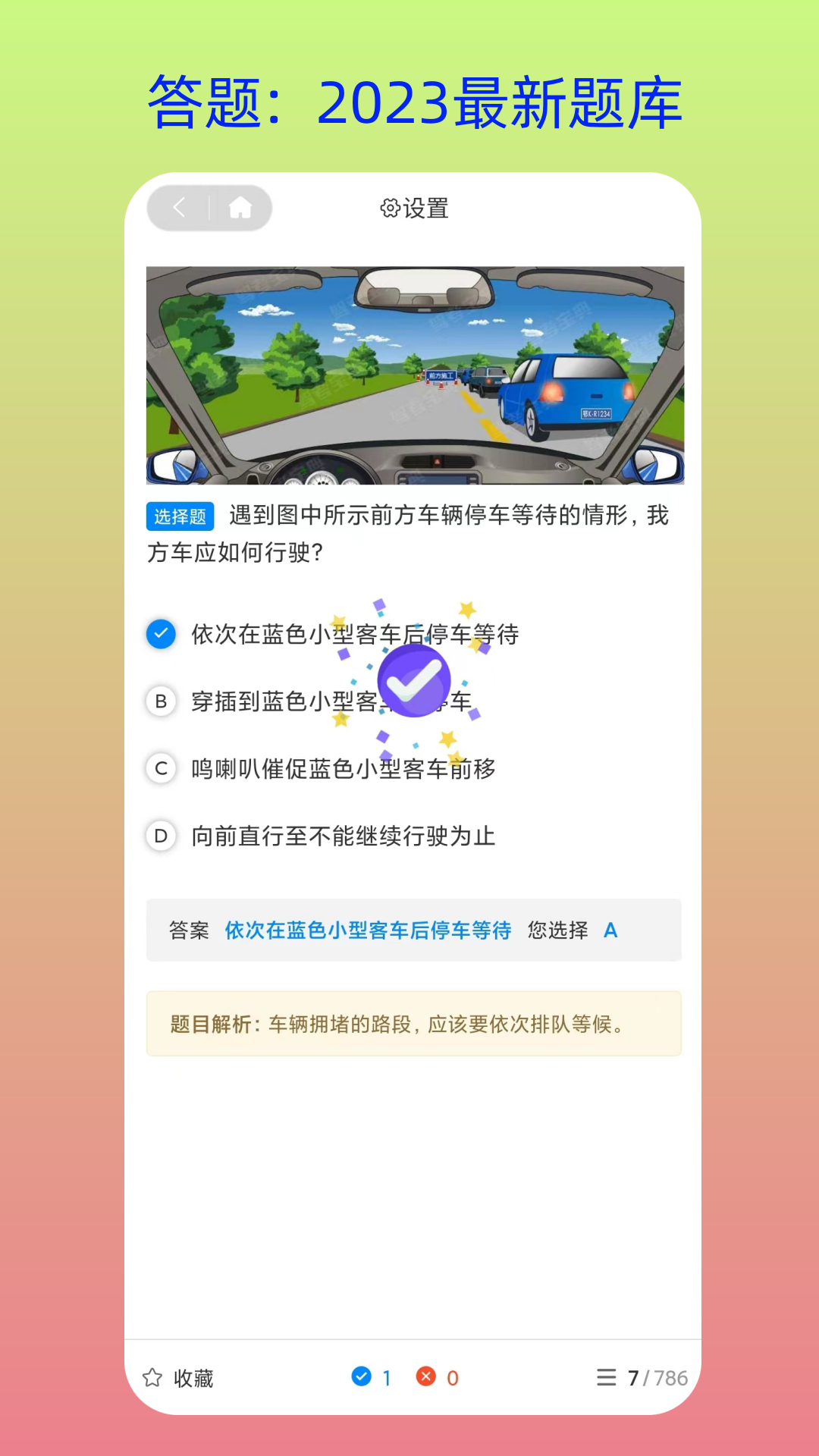The image size is (819, 1456).
Task: Tap the purple checkmark animation badge
Action: [413, 680]
